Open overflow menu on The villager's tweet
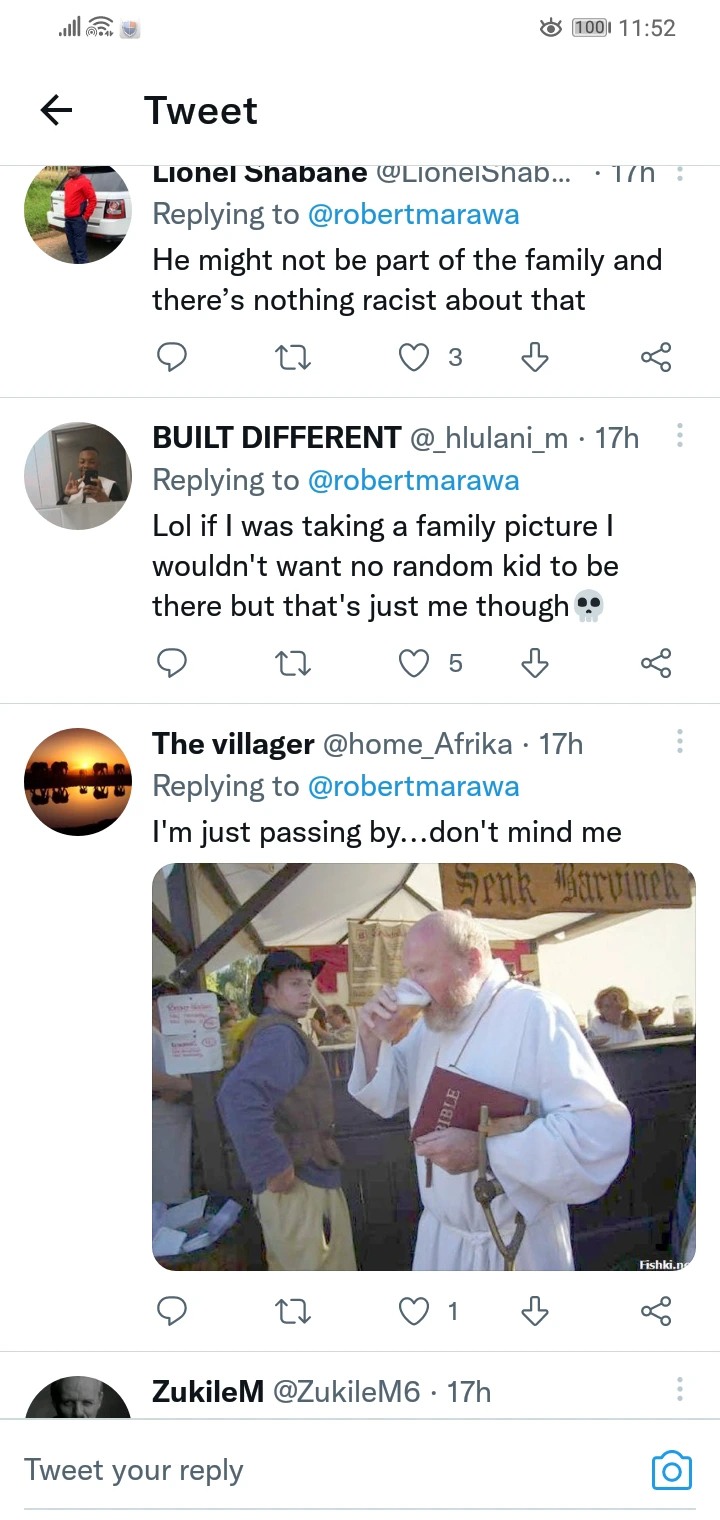 click(x=680, y=742)
